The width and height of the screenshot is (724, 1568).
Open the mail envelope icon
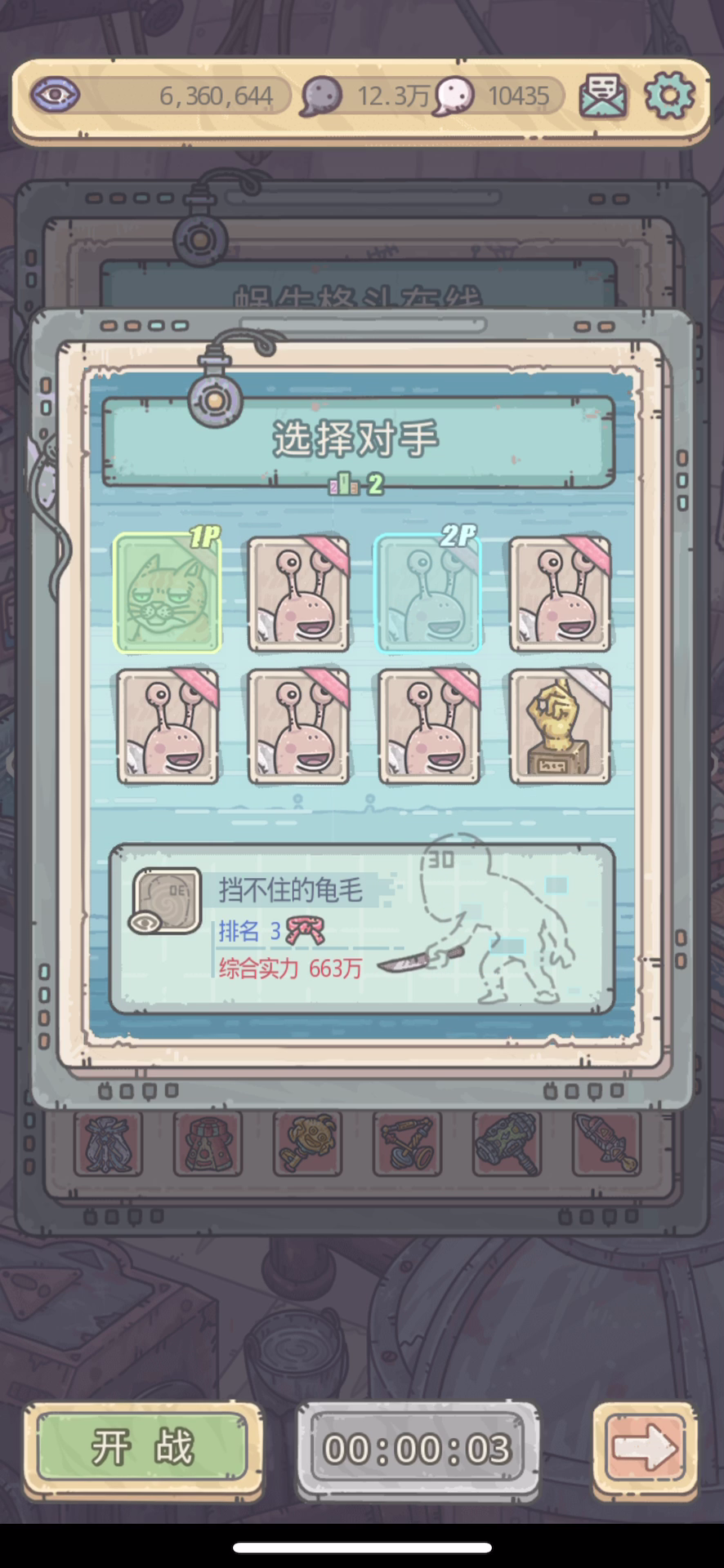[603, 96]
